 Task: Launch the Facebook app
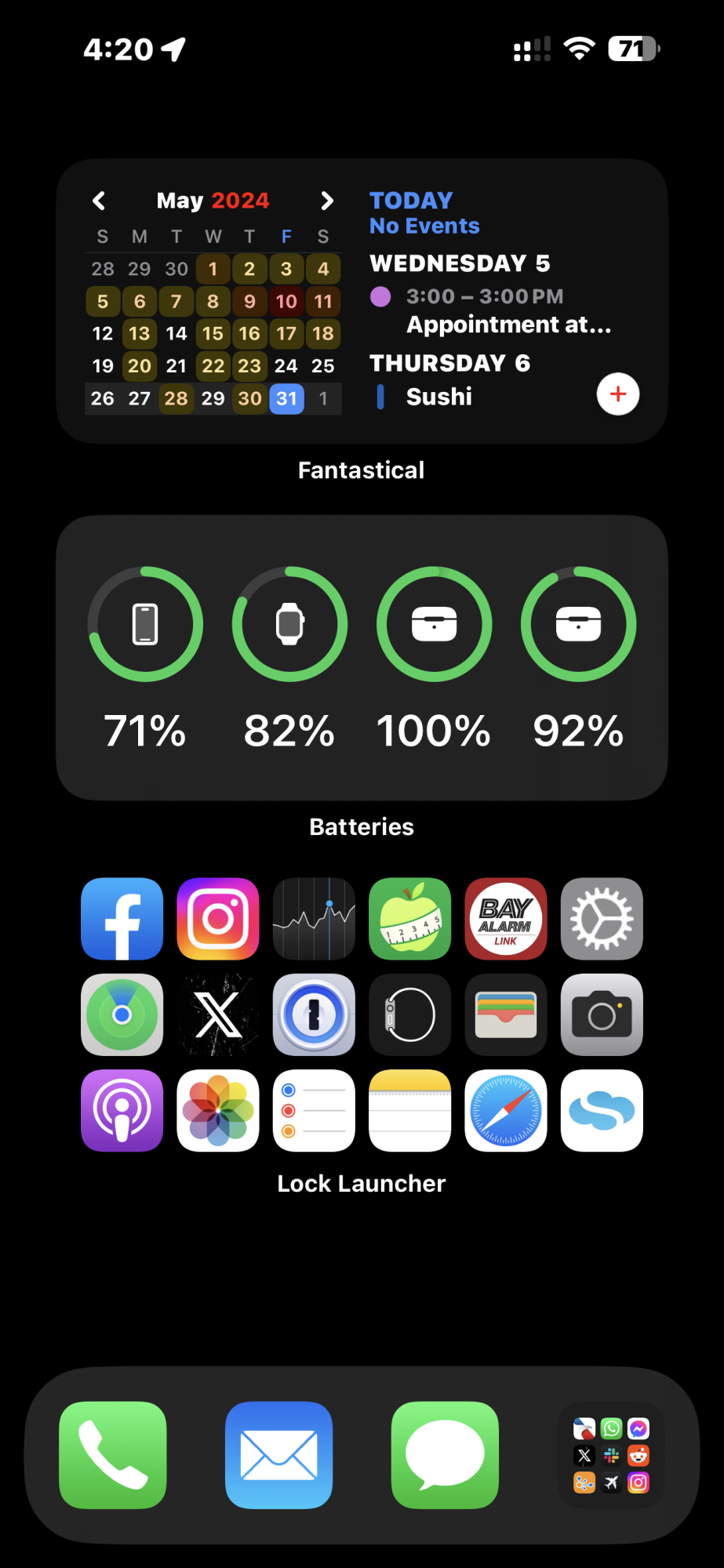[x=122, y=919]
